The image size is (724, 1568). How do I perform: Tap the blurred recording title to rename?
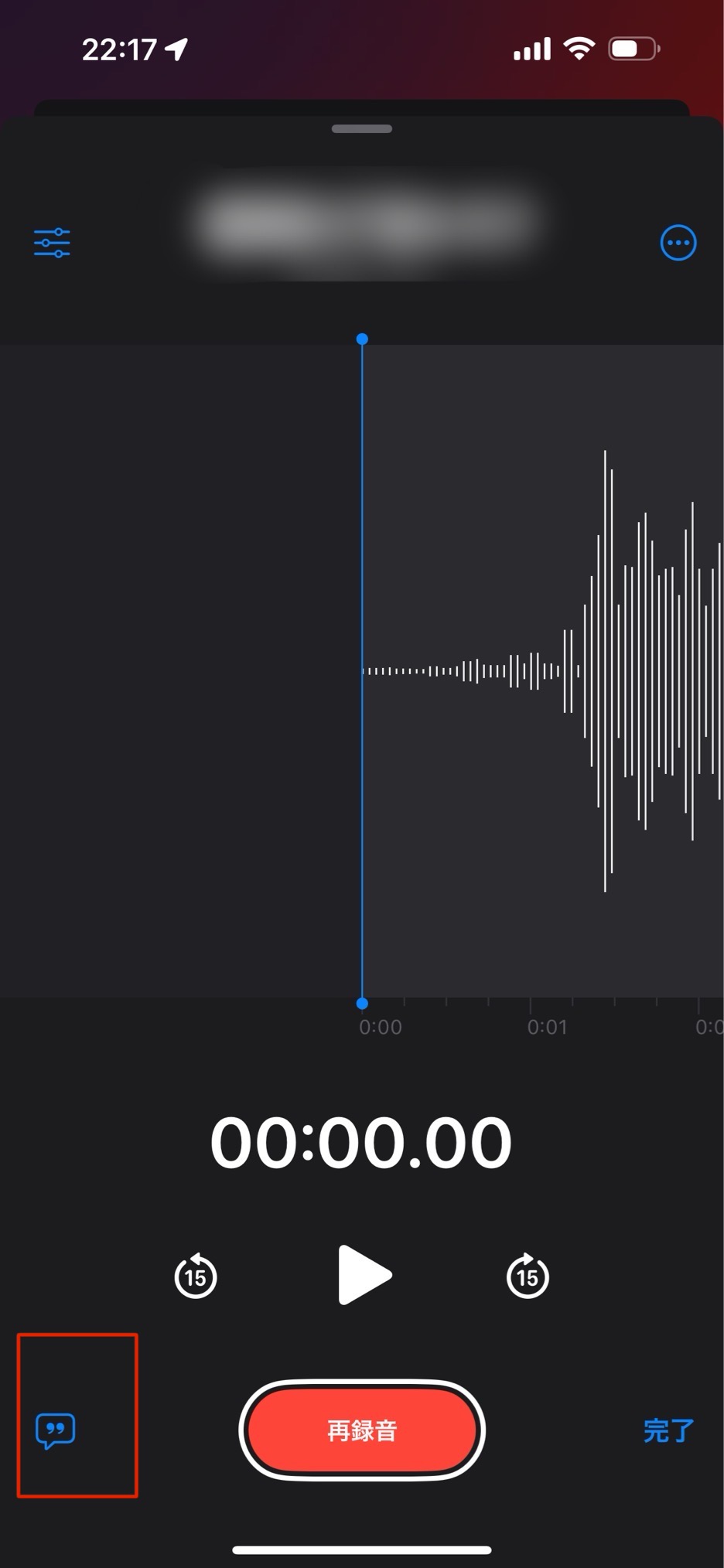[364, 223]
